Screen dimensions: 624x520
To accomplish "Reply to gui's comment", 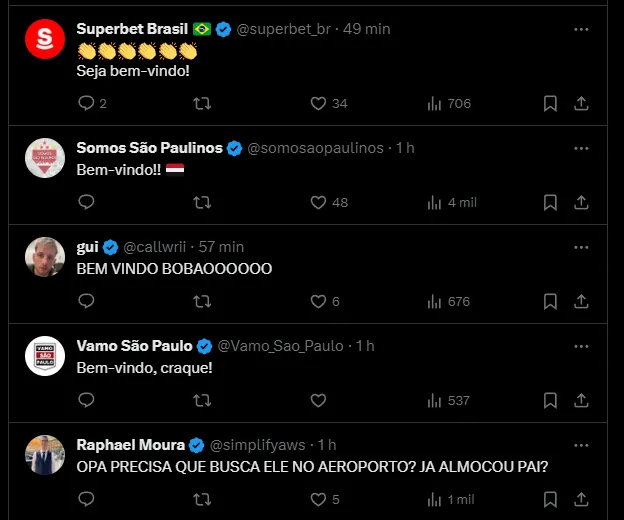I will click(86, 301).
